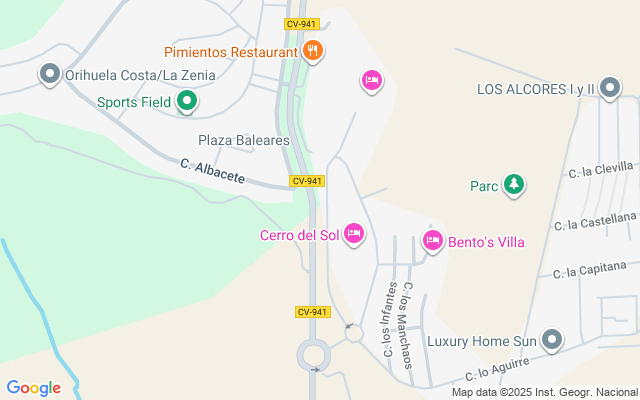Open the LOS ALCORES I y II pin

(x=612, y=89)
